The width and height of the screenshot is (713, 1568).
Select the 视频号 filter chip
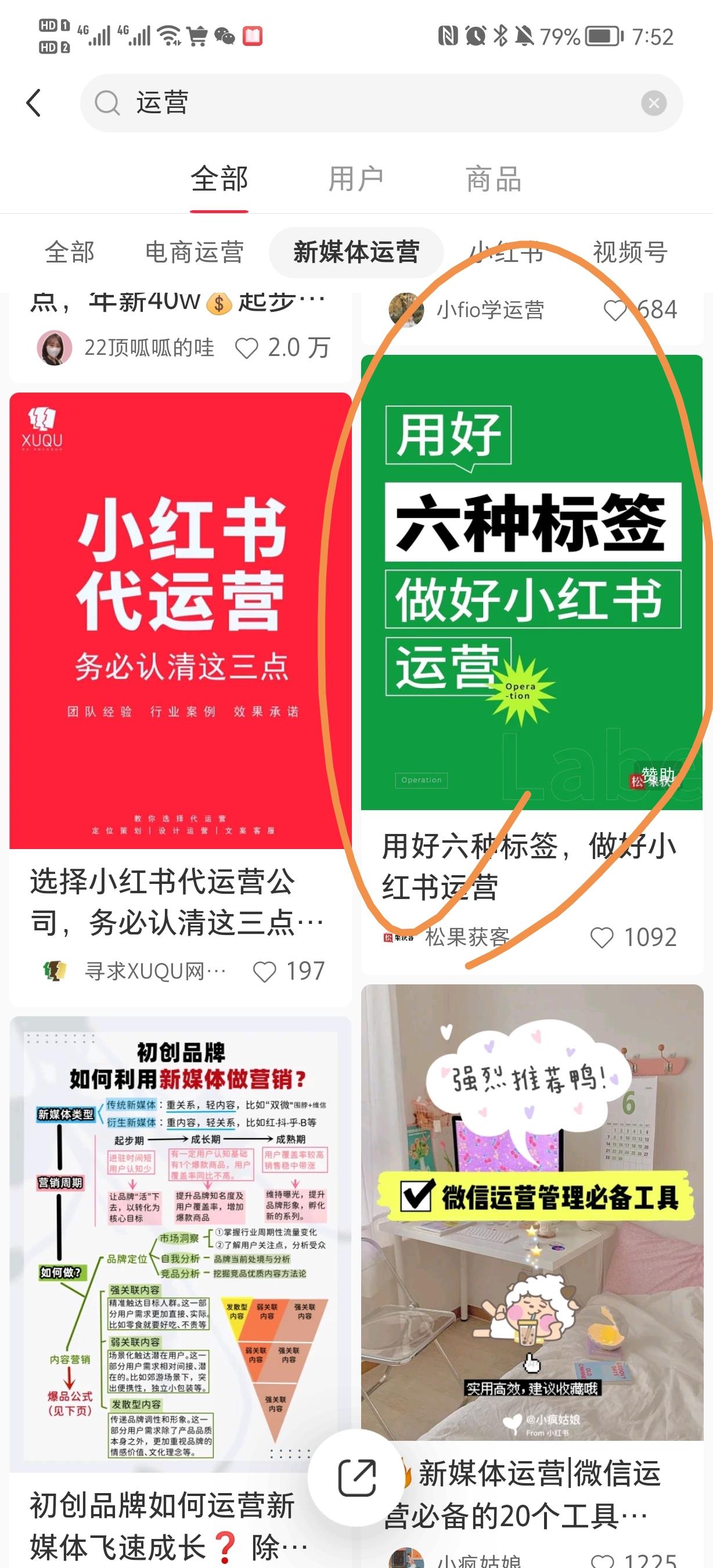point(631,252)
